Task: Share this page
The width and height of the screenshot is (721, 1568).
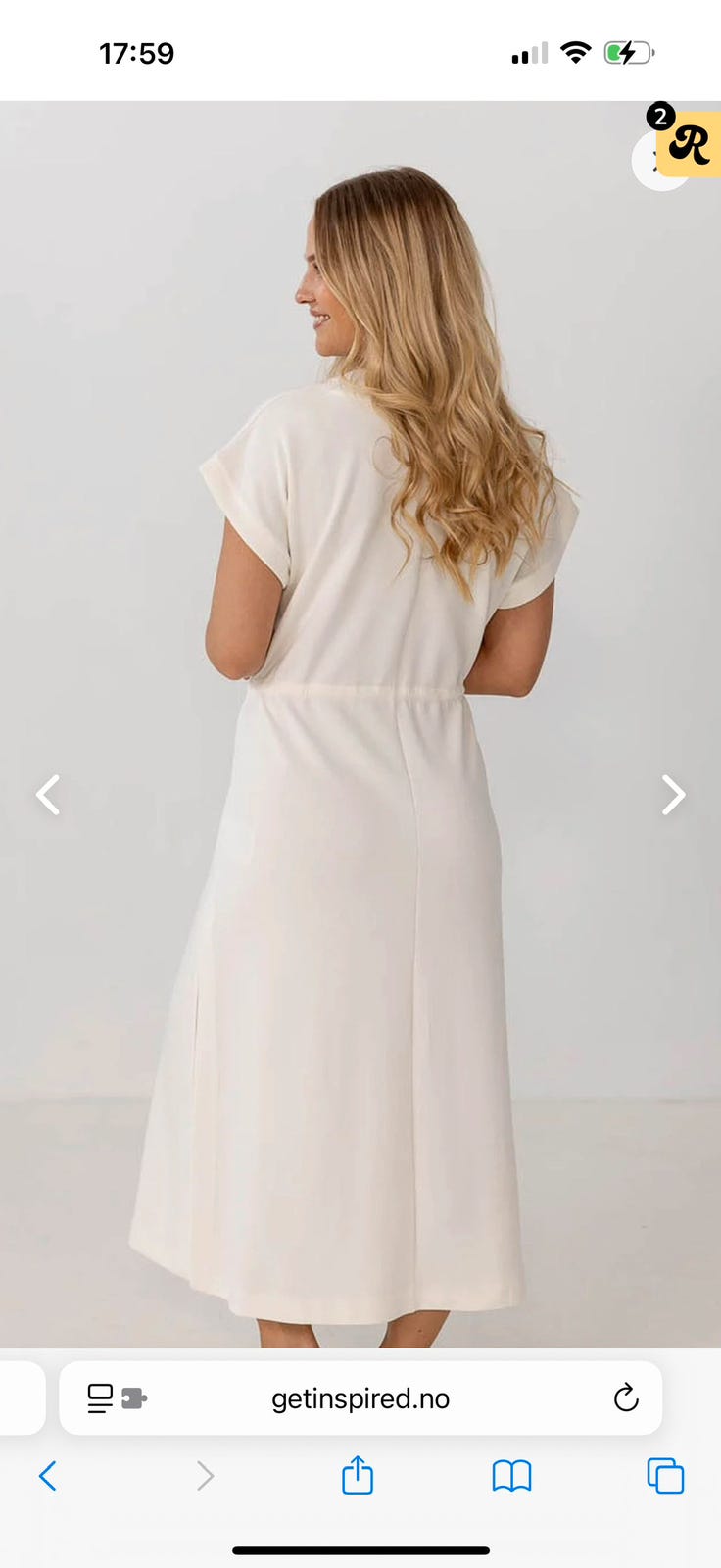Action: point(358,1474)
